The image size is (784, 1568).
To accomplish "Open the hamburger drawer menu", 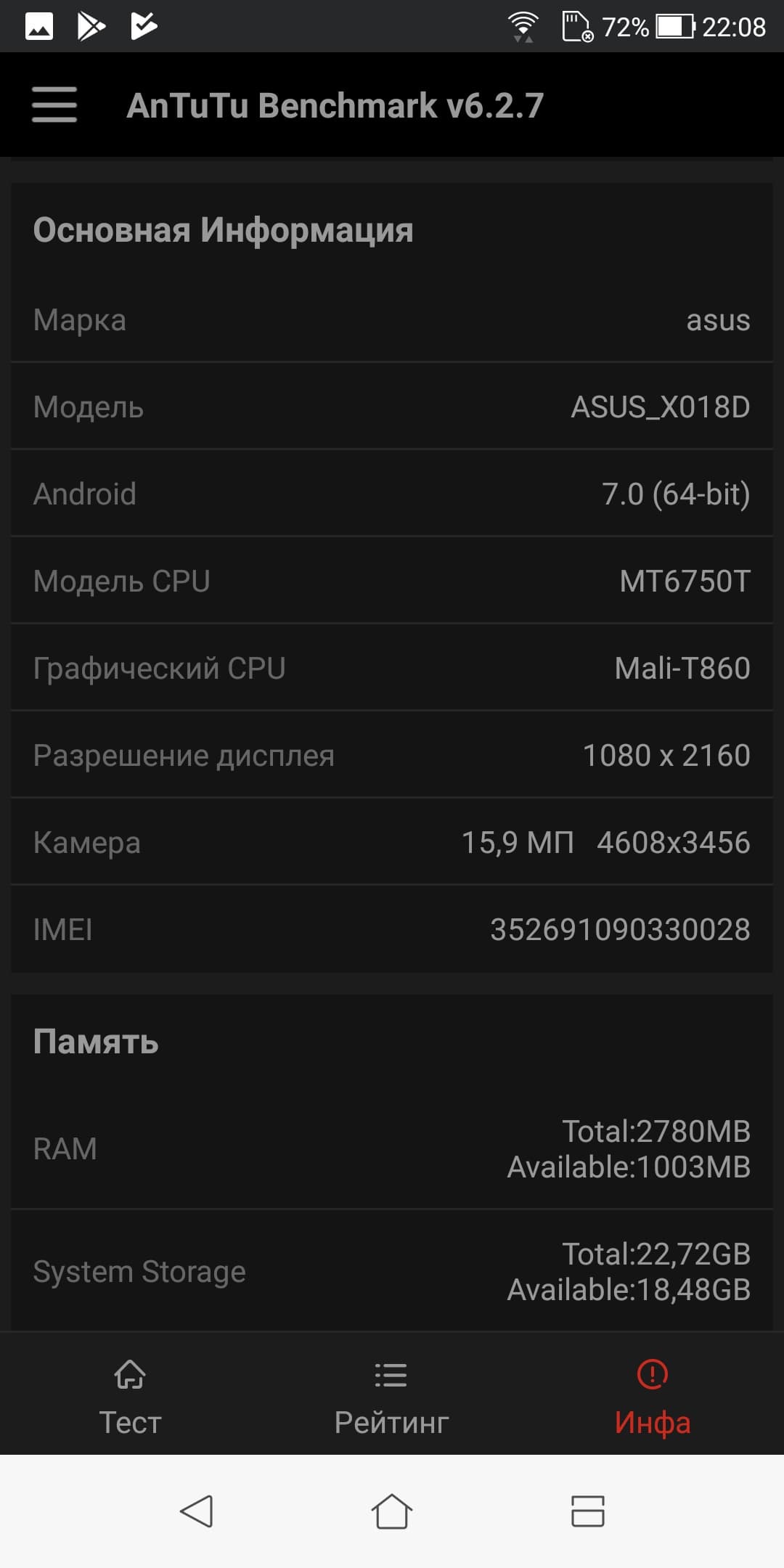I will [54, 105].
